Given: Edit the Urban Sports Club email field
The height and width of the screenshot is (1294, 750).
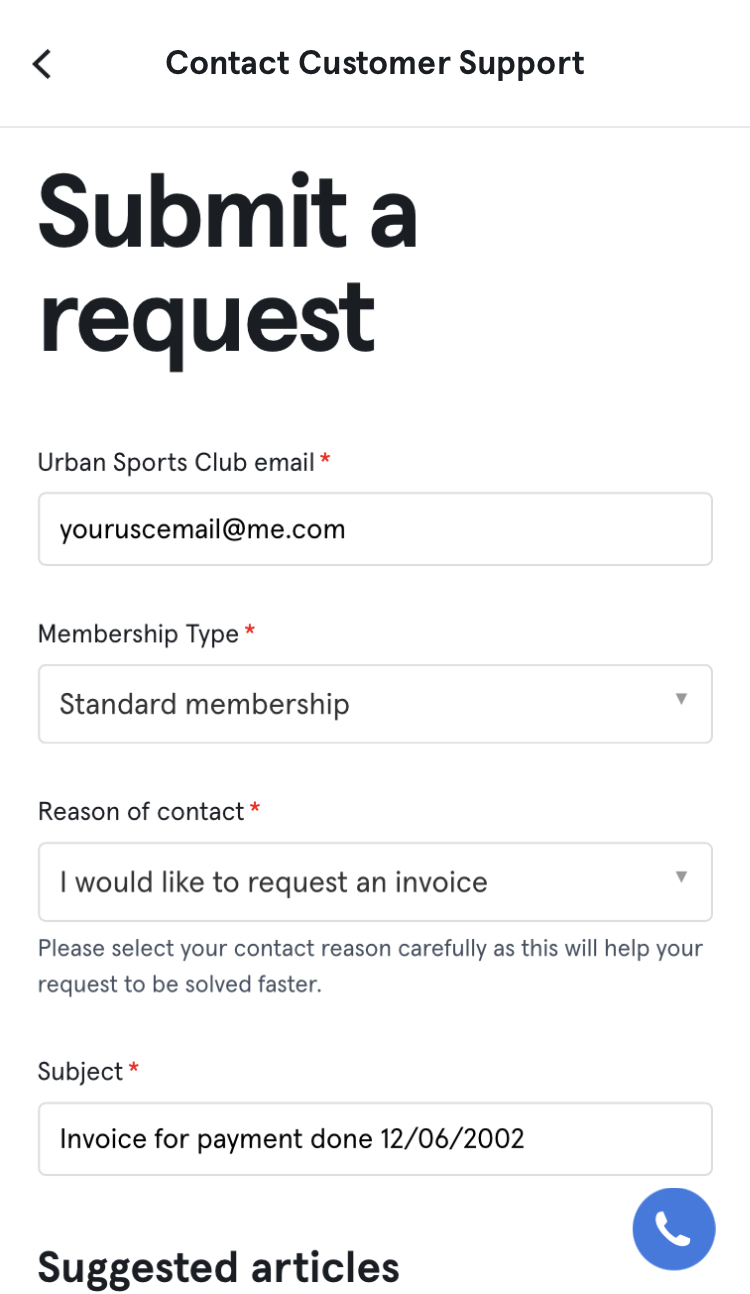Looking at the screenshot, I should click(x=375, y=528).
